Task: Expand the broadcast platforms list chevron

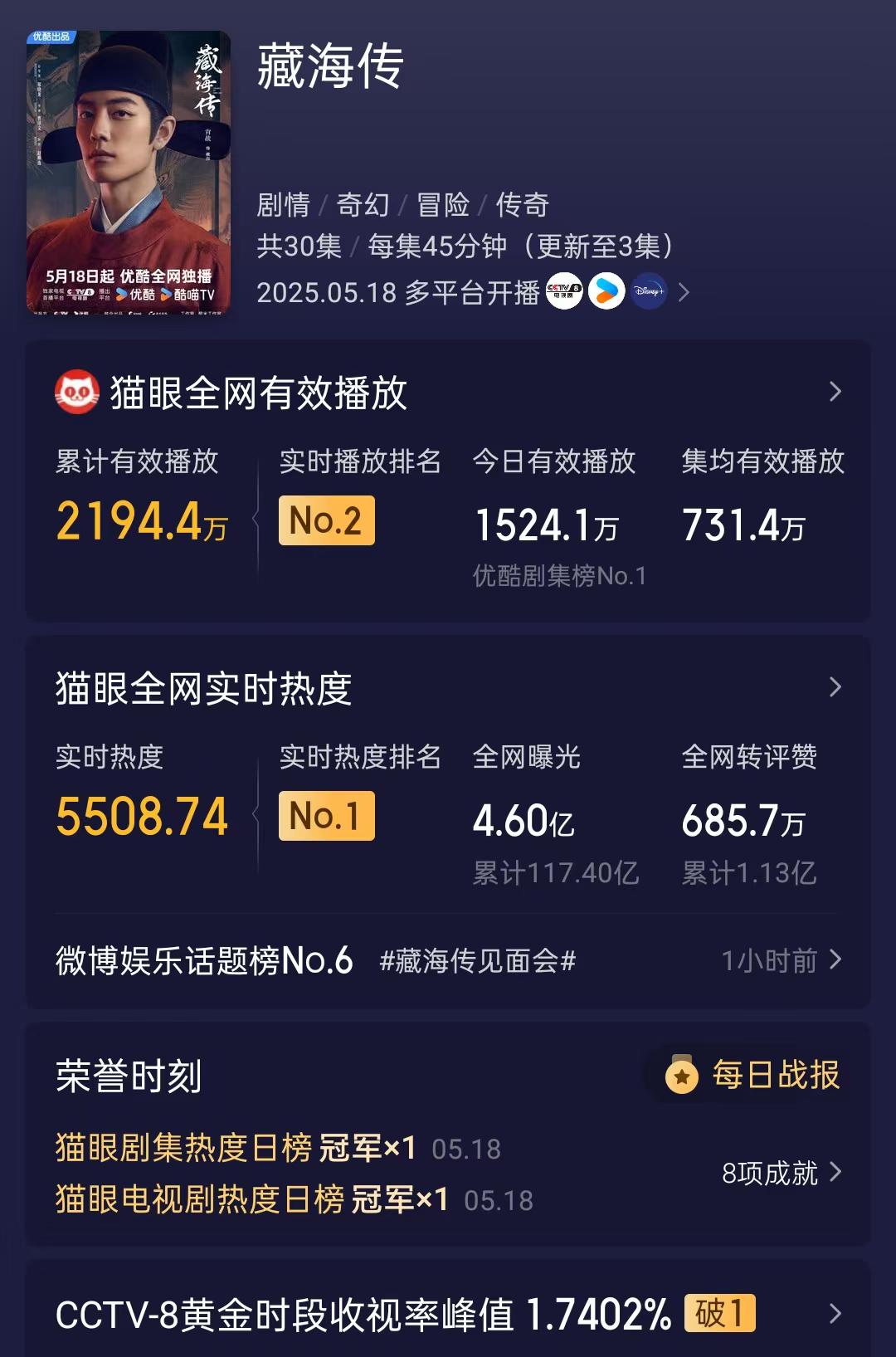Action: pyautogui.click(x=684, y=292)
